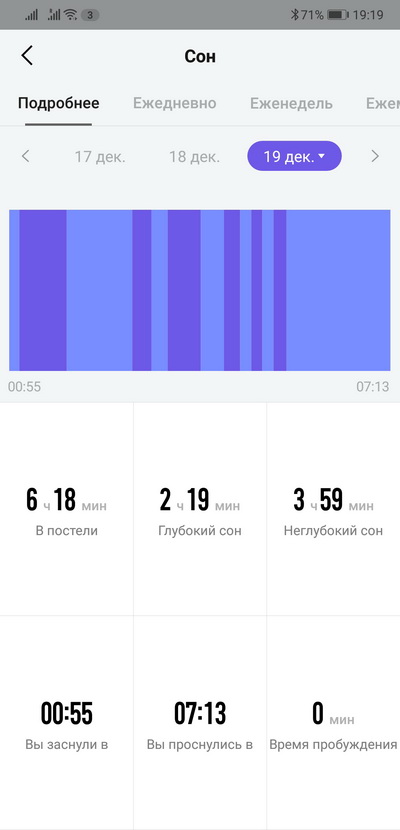Select 17 дек. date

click(x=100, y=157)
